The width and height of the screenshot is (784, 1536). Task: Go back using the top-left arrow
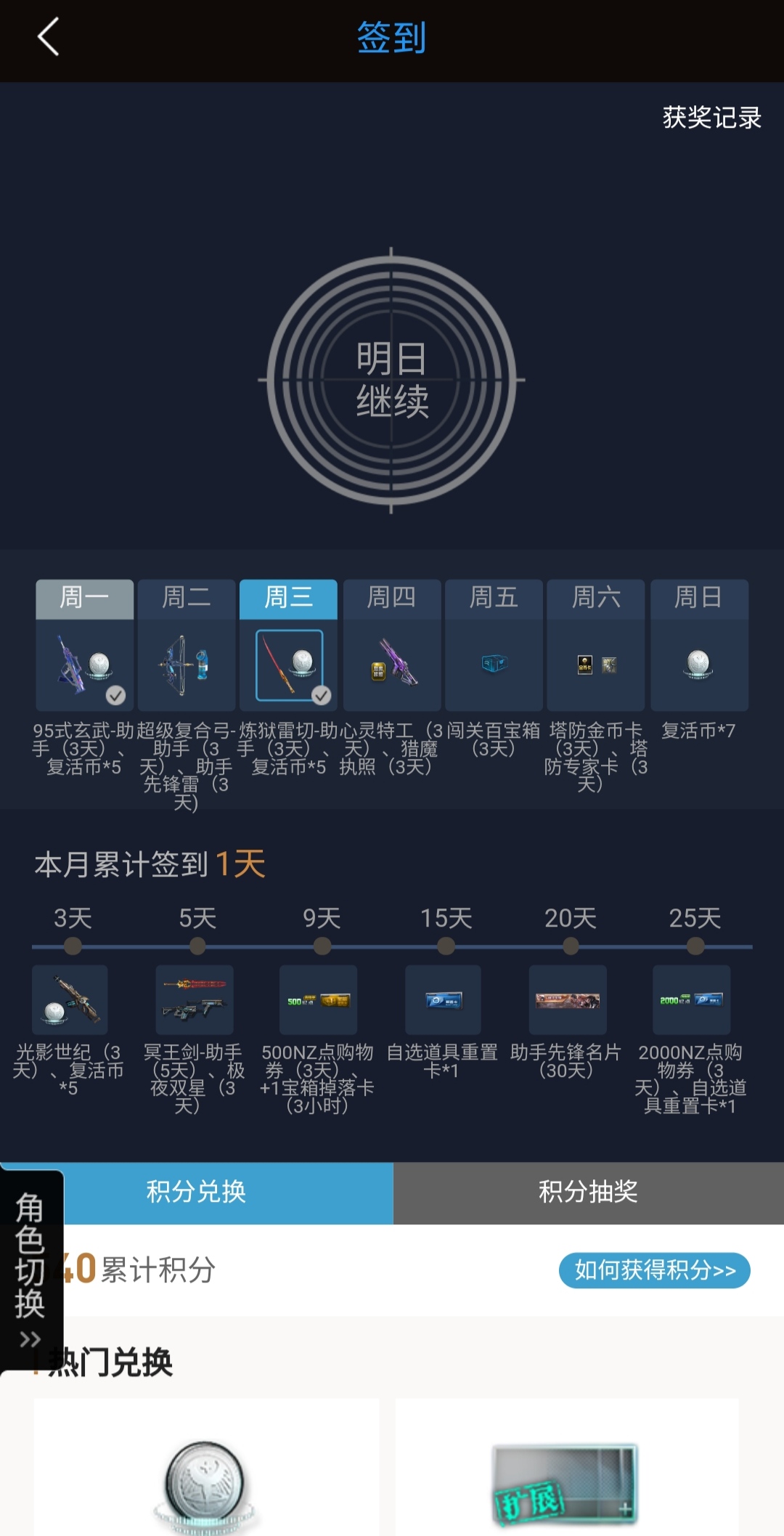48,37
